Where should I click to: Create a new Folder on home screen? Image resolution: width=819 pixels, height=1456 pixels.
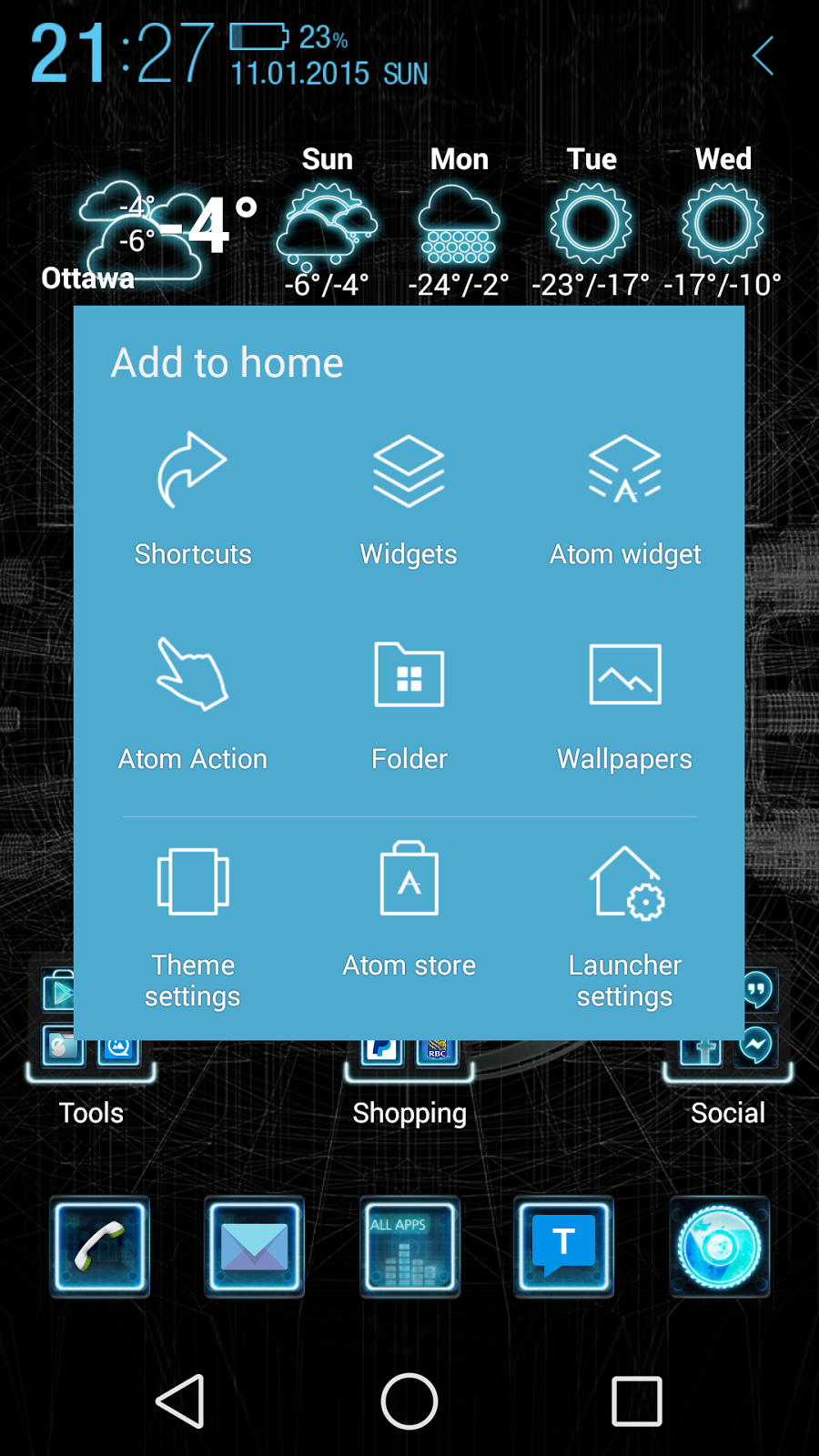click(408, 701)
